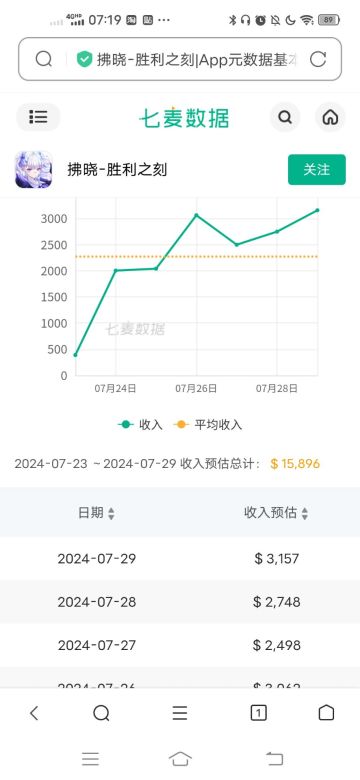Screen dimensions: 360x780
Task: Open the browser tabs switcher
Action: 258,713
